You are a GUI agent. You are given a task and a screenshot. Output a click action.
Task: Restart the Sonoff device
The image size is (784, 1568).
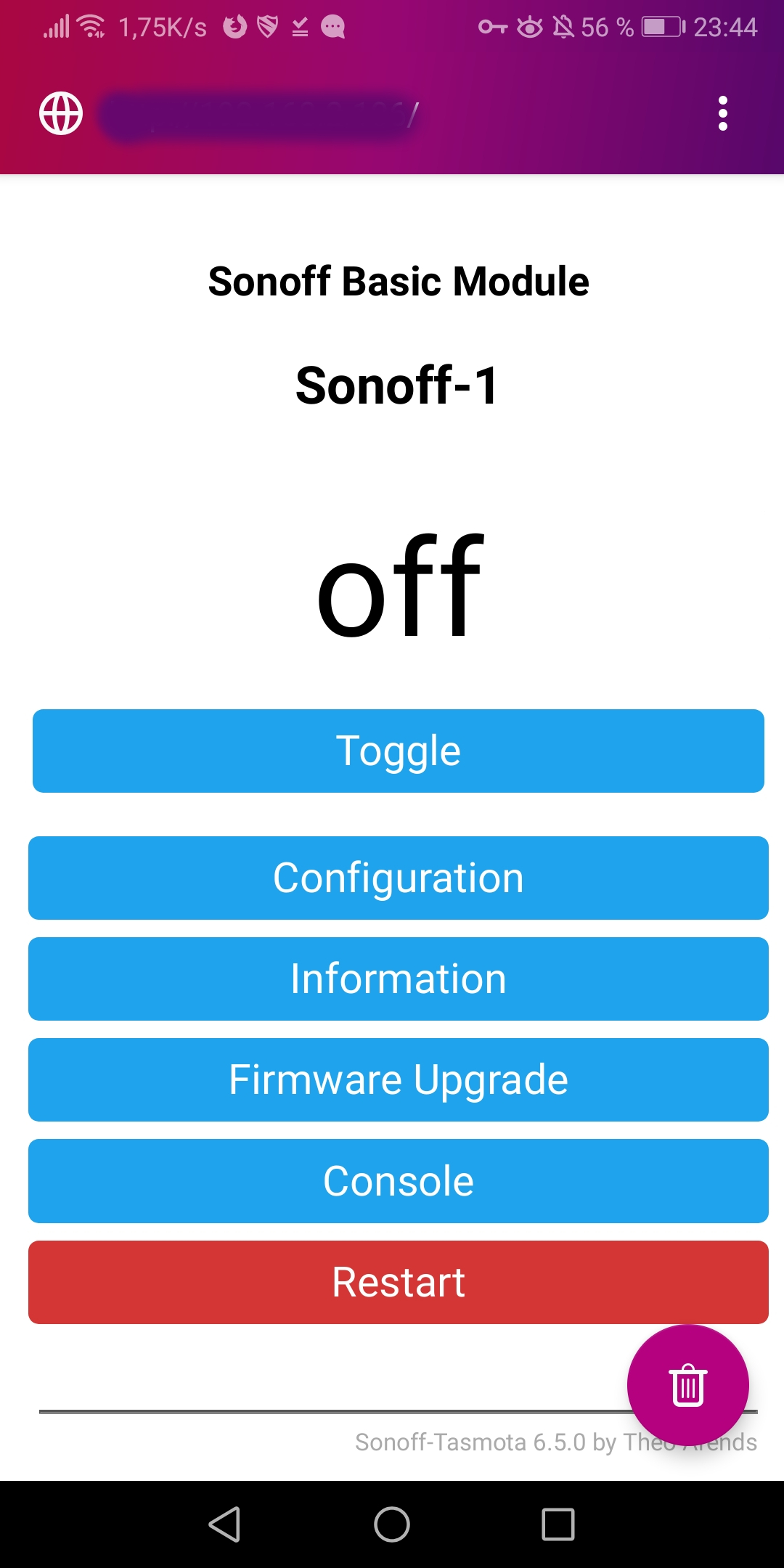(x=398, y=1281)
